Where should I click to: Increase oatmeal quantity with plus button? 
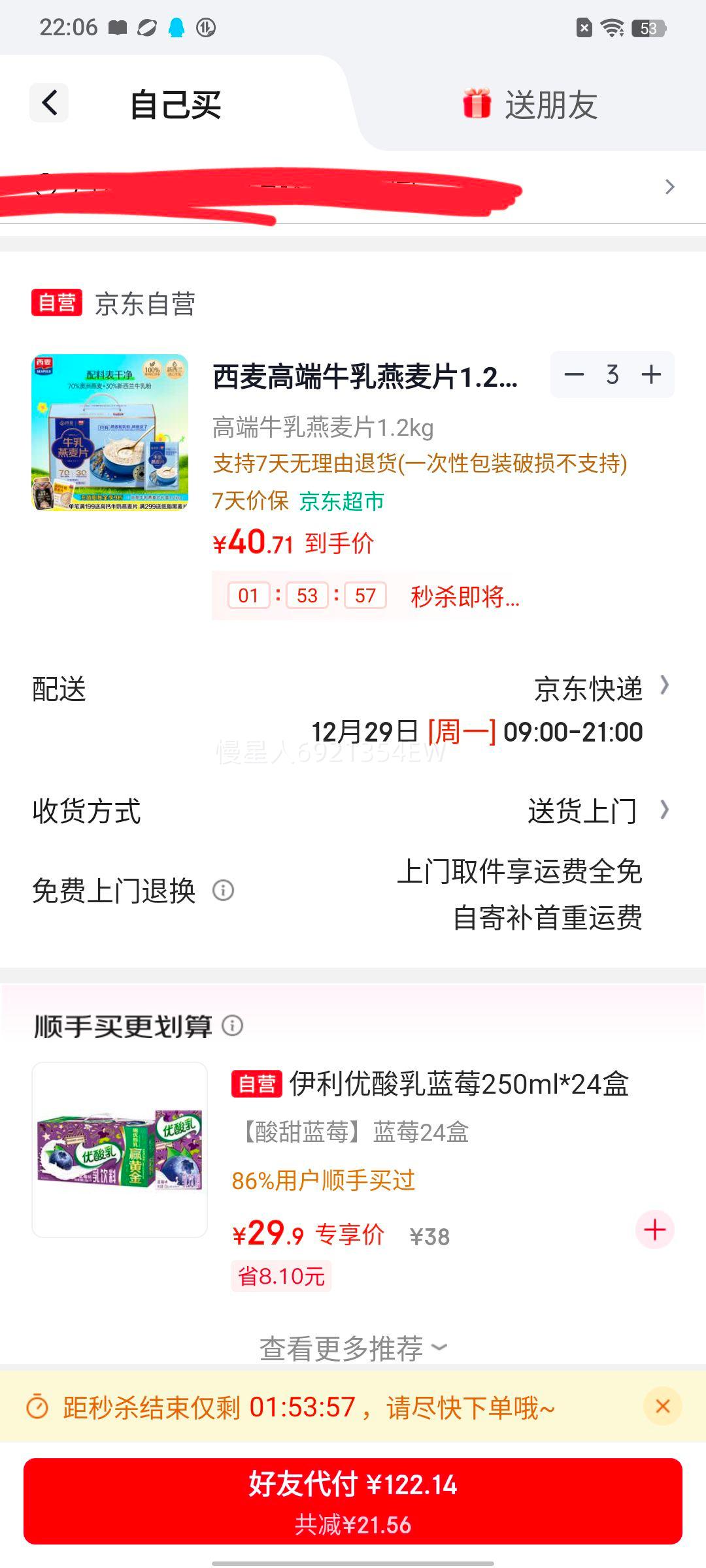(x=650, y=374)
